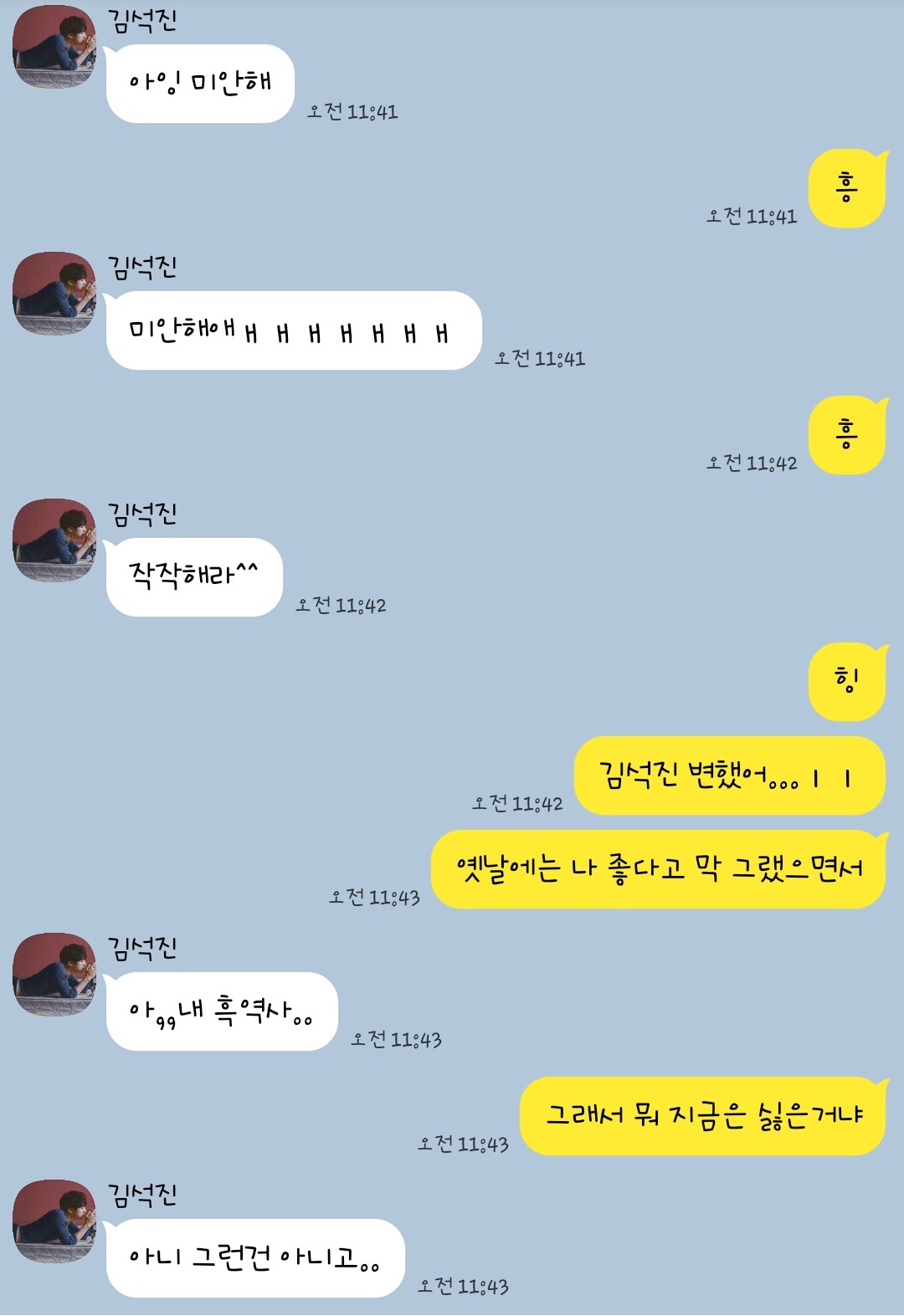Open 김석진's profile picture beside '아잉 미안해'
This screenshot has width=904, height=1316.
(x=54, y=47)
